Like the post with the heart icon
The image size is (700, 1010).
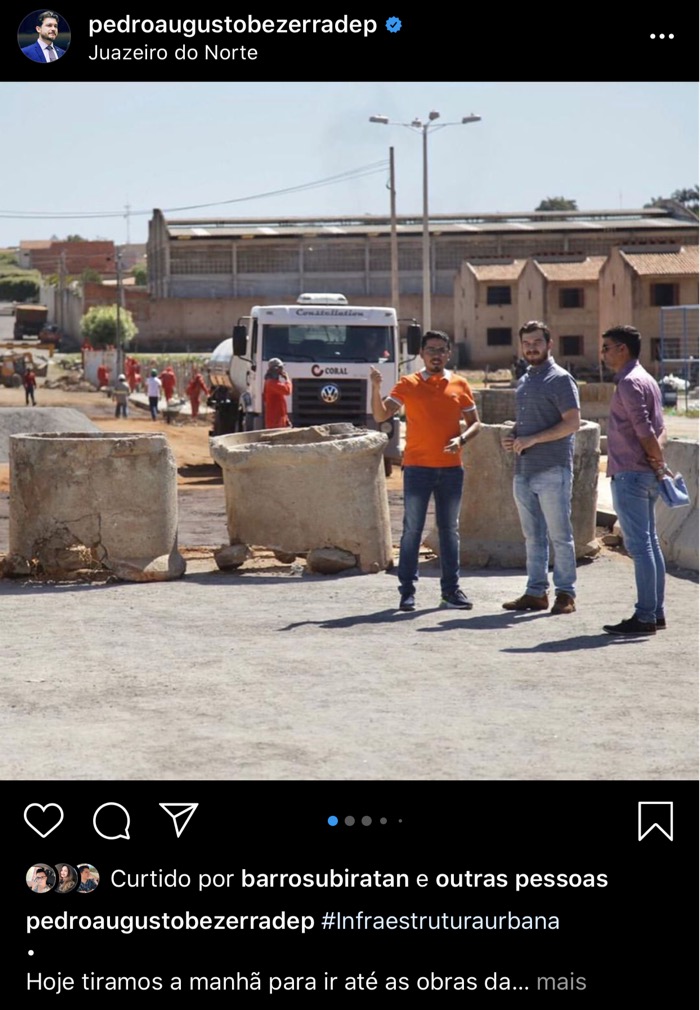(43, 820)
